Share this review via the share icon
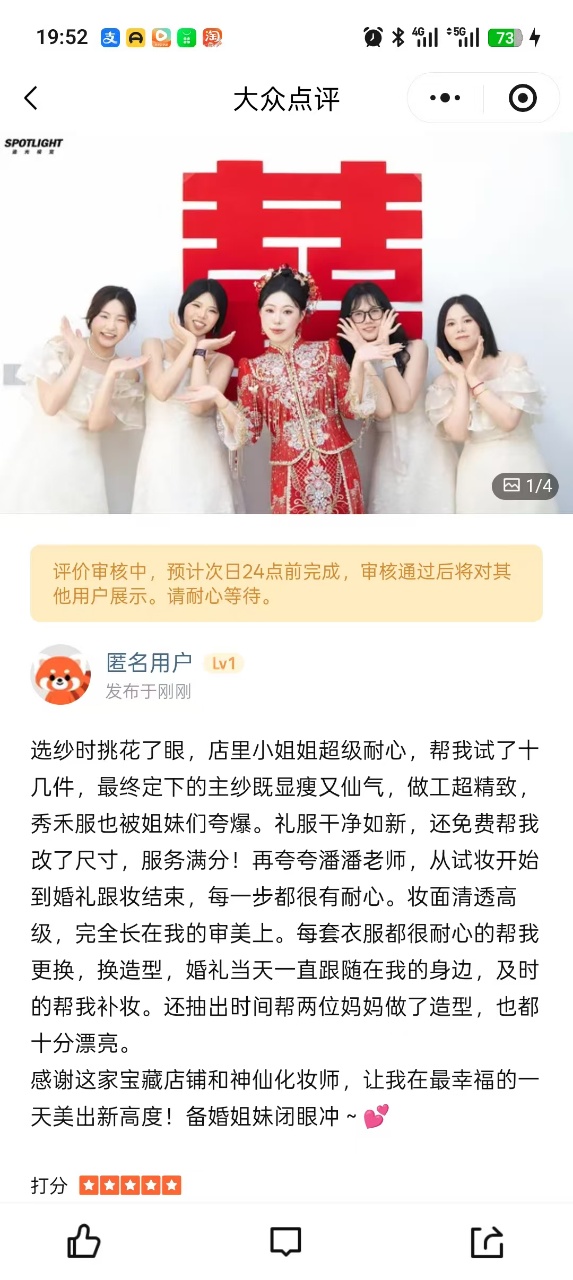Viewport: 573px width, 1280px height. [487, 1242]
